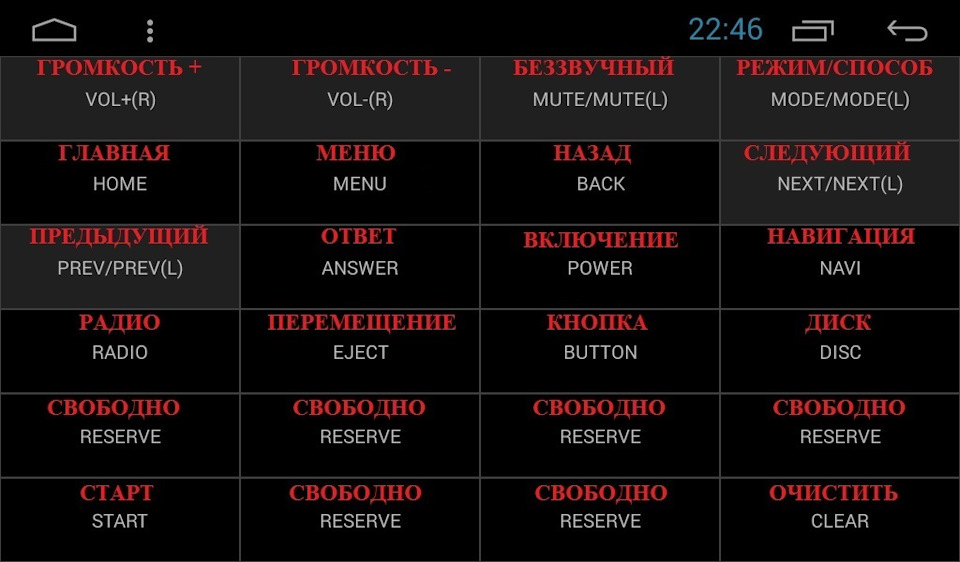Image resolution: width=960 pixels, height=562 pixels.
Task: Select the BACK key button
Action: click(x=600, y=183)
